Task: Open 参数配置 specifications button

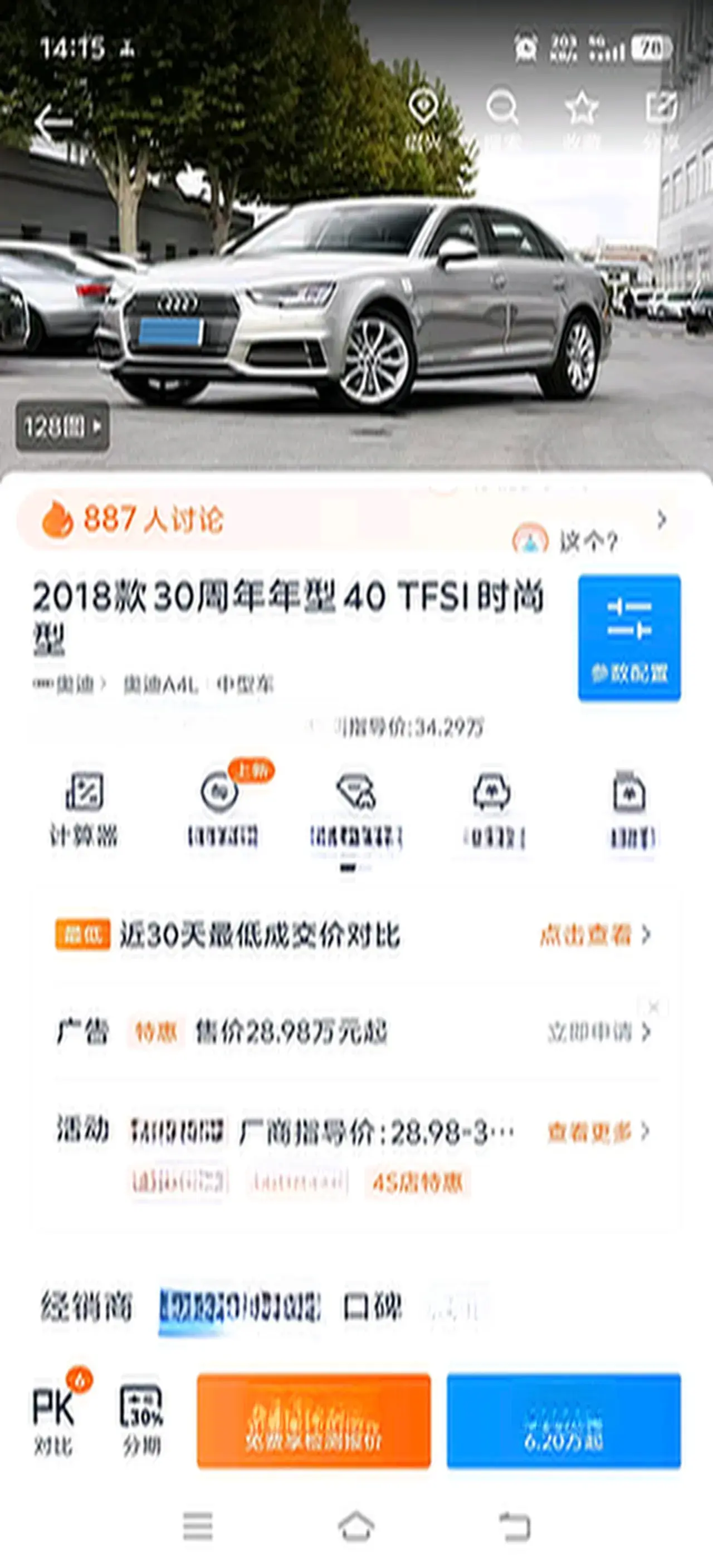Action: pos(629,638)
